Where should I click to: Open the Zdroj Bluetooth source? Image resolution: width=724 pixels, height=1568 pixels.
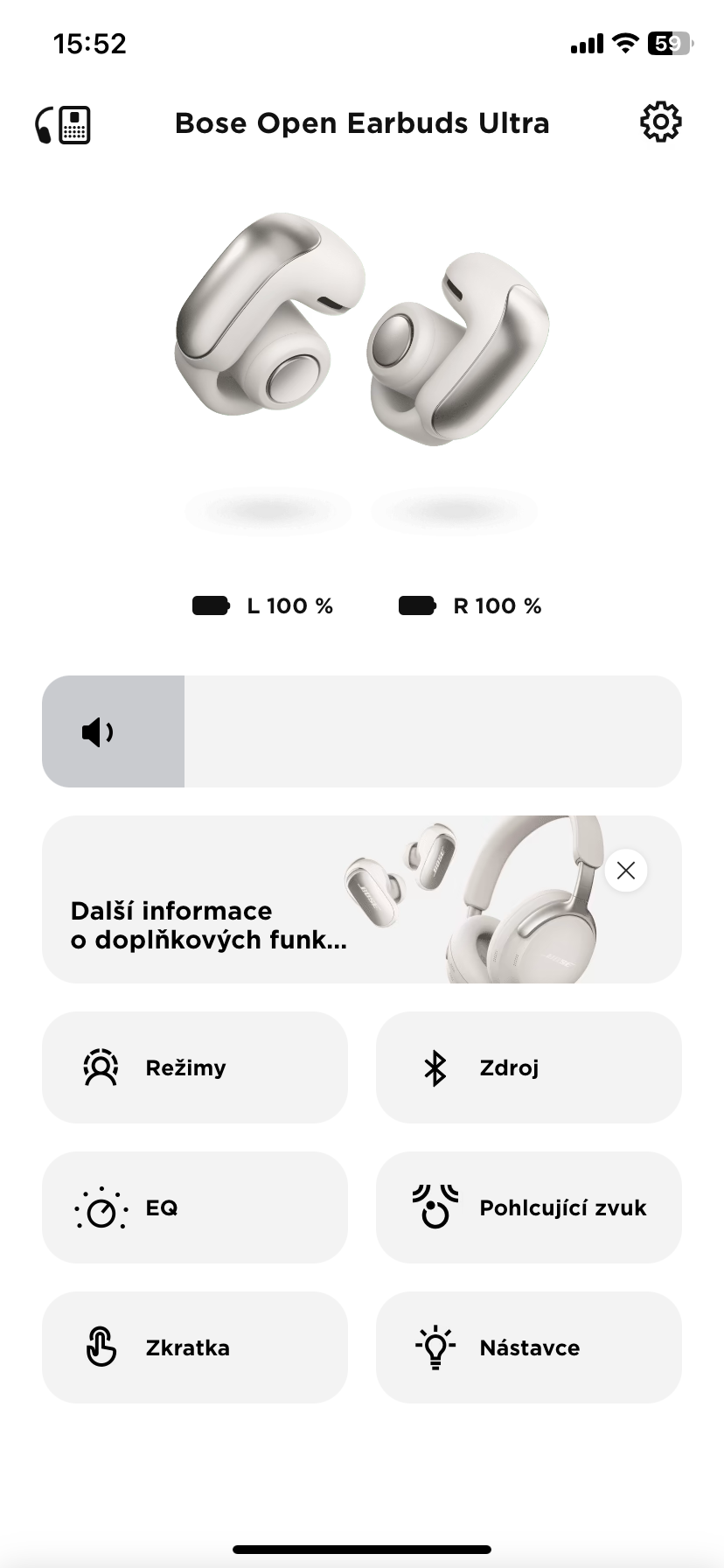click(528, 1067)
